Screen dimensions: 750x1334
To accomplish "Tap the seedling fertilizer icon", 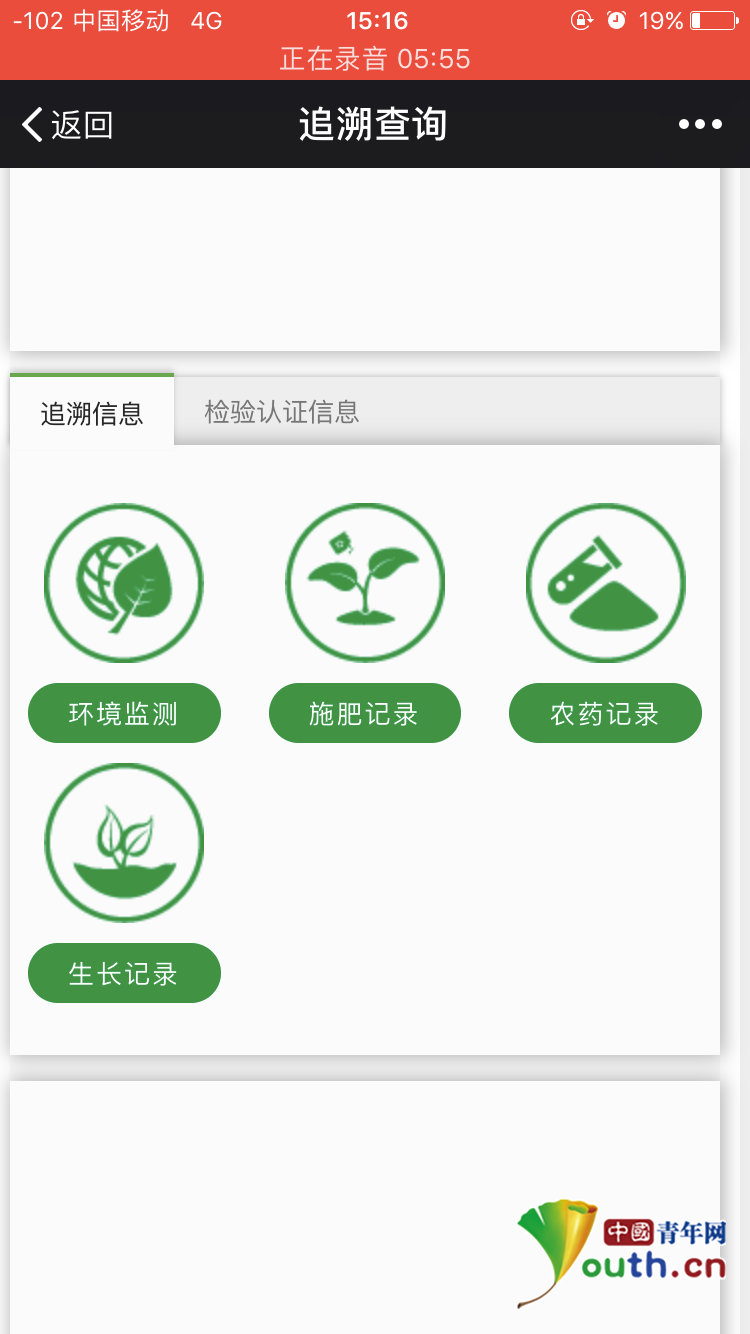I will pos(365,583).
